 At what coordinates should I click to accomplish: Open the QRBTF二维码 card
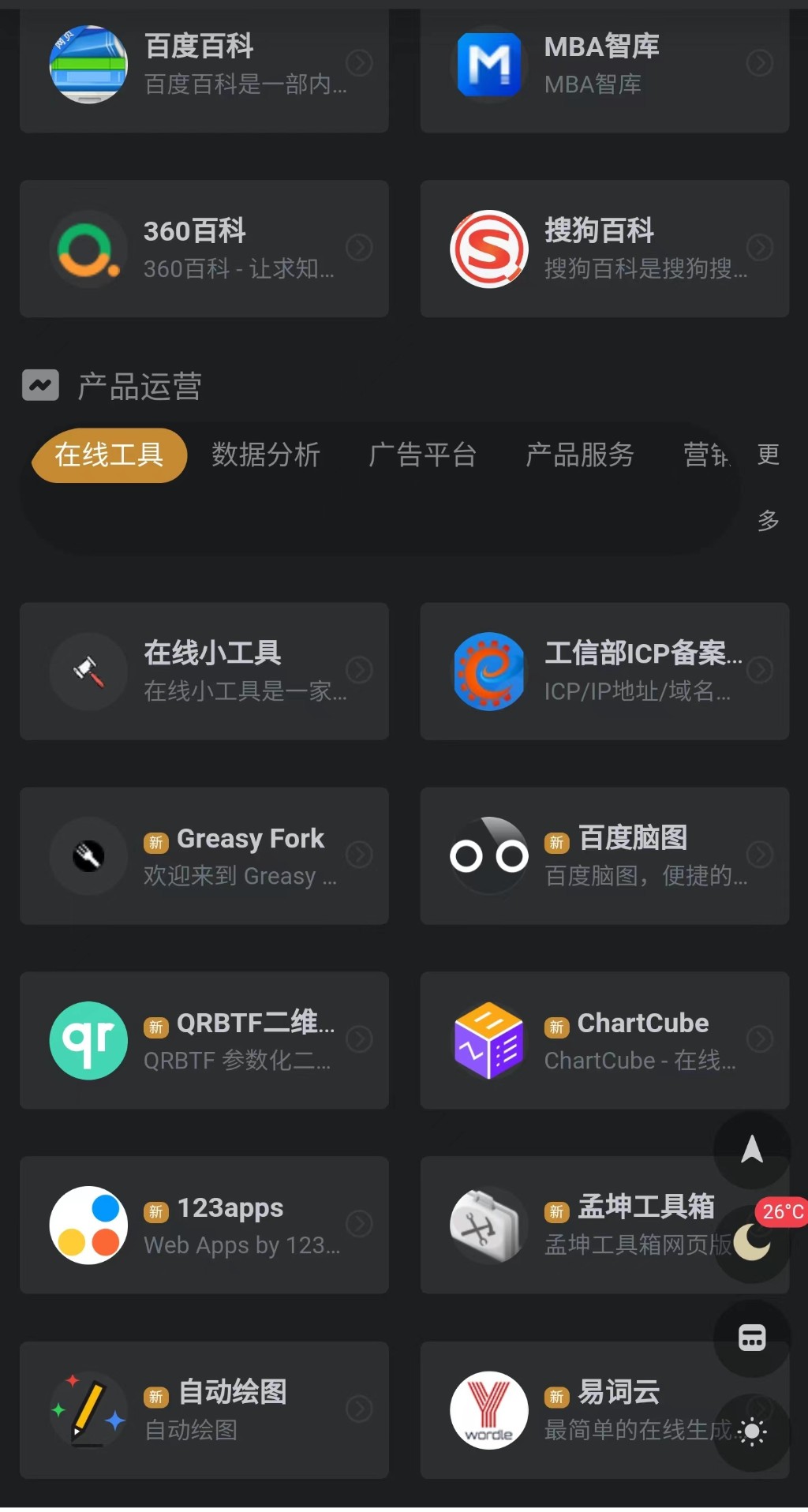tap(204, 1040)
